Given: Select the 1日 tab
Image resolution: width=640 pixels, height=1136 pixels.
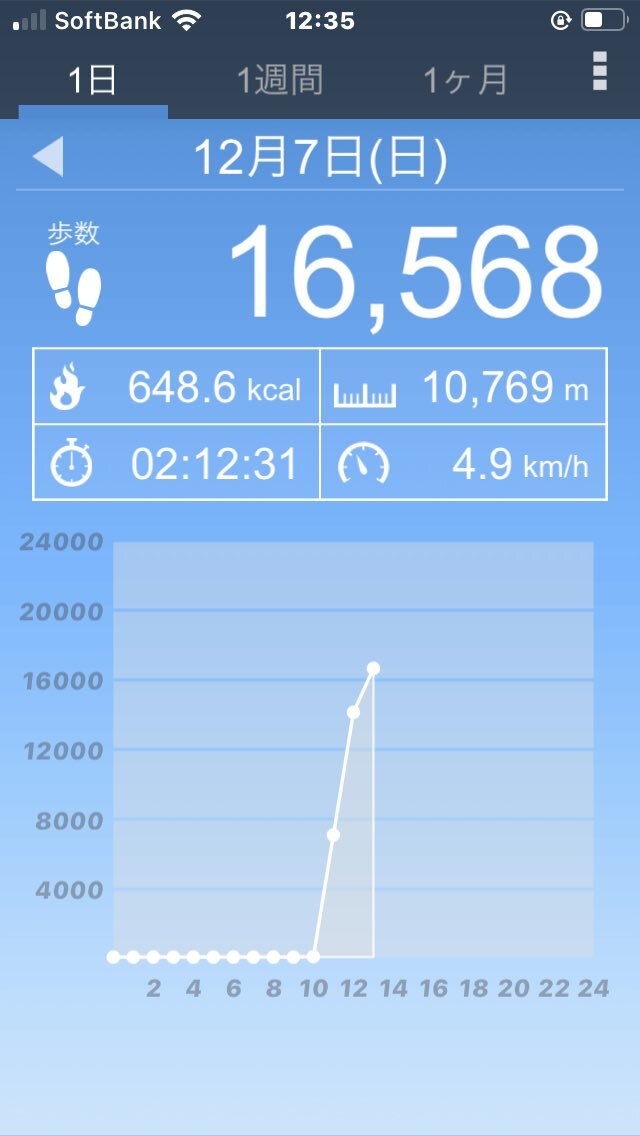Looking at the screenshot, I should tap(92, 80).
